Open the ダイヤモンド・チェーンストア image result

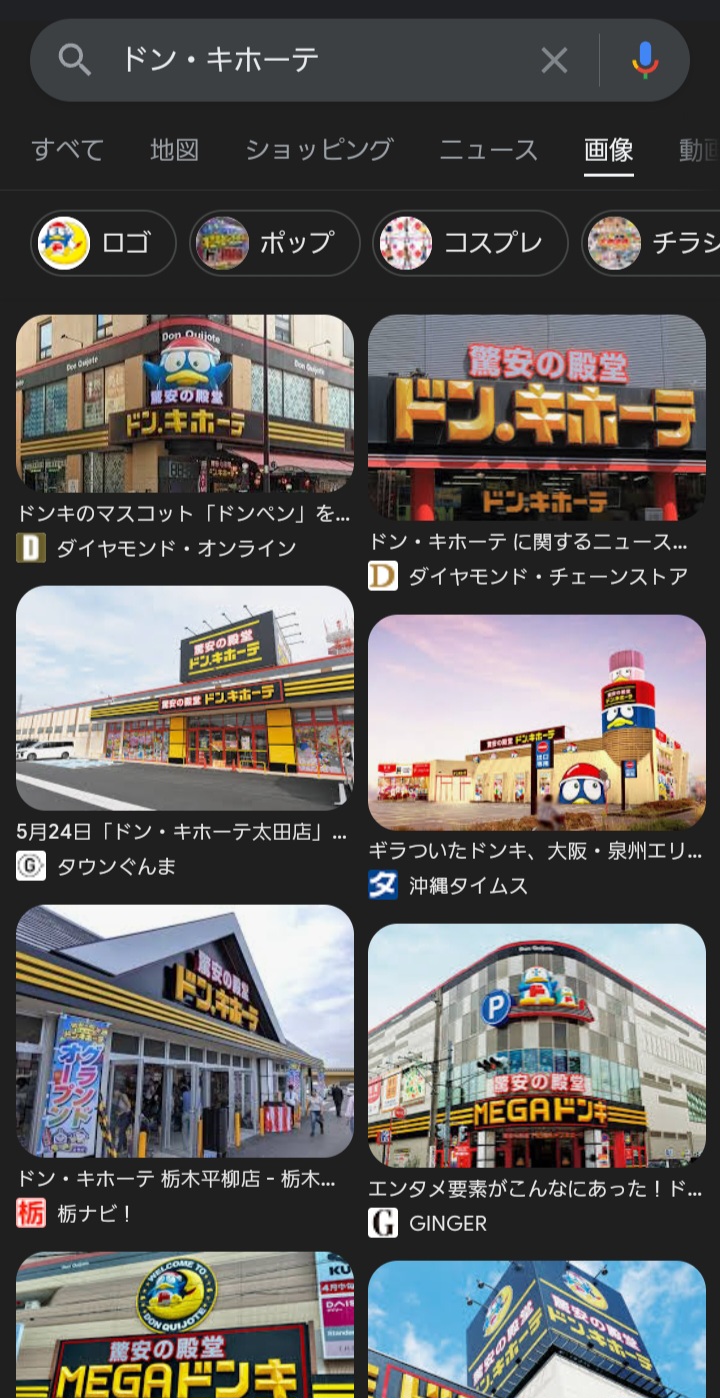click(x=537, y=417)
